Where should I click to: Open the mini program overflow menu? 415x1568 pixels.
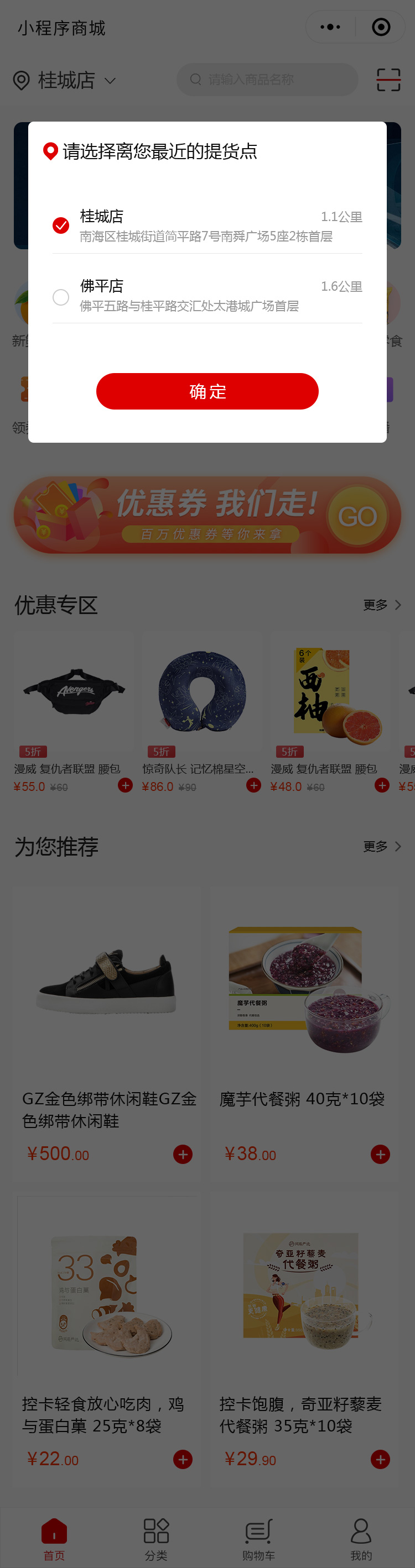(x=330, y=28)
